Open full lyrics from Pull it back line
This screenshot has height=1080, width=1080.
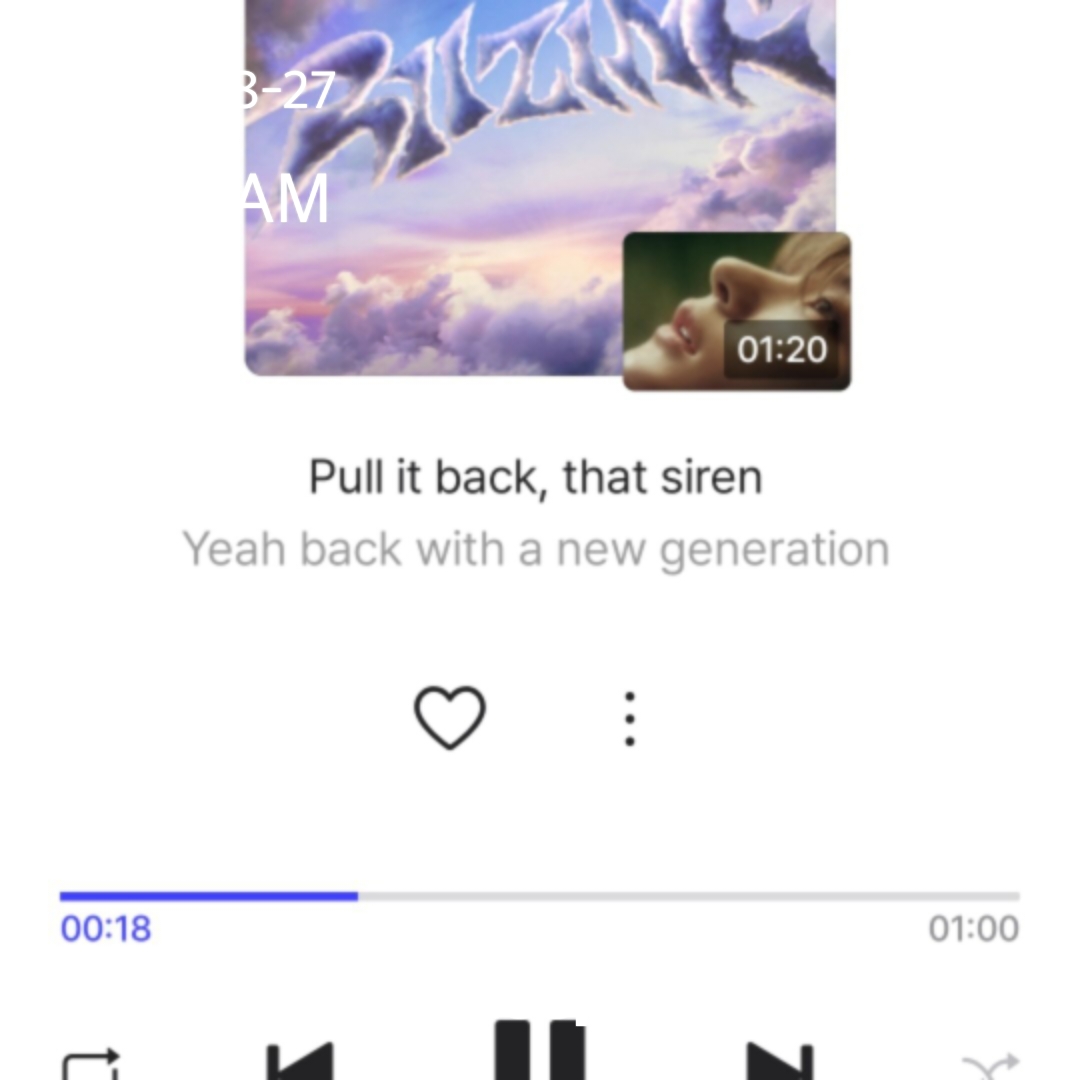click(536, 477)
